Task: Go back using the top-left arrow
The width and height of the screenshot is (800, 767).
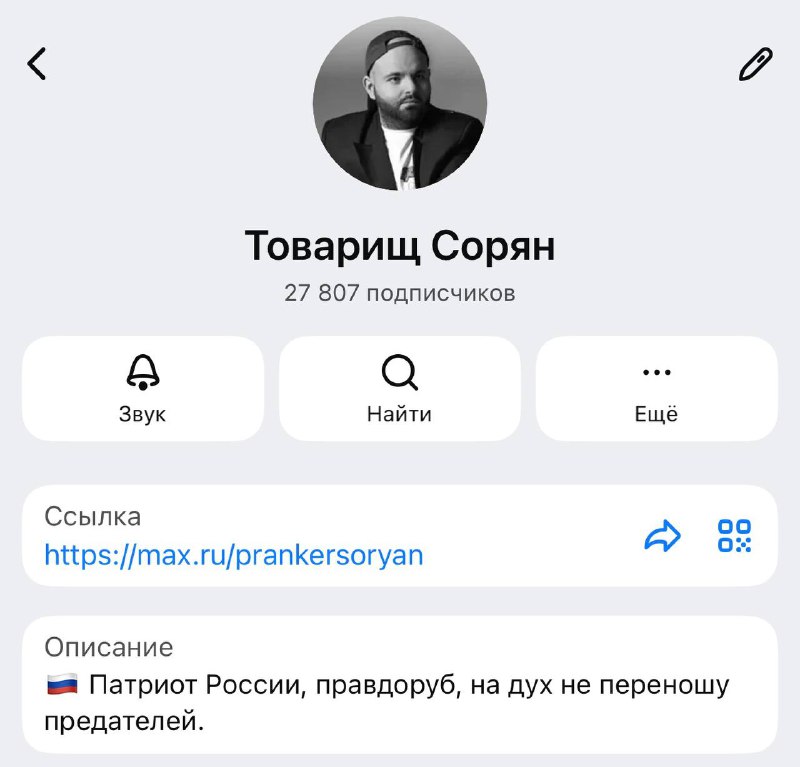Action: (37, 64)
